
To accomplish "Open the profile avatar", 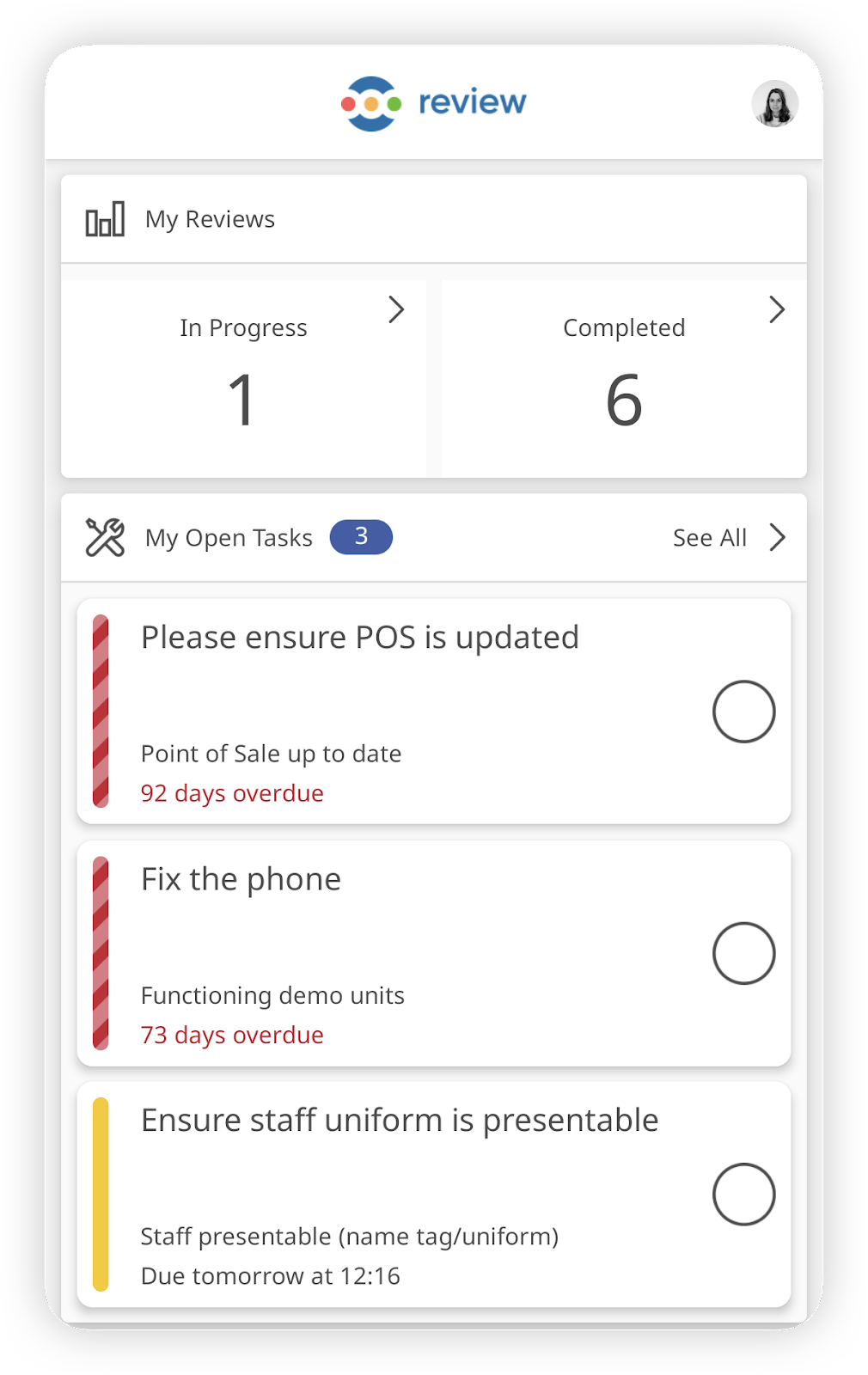I will tap(774, 104).
